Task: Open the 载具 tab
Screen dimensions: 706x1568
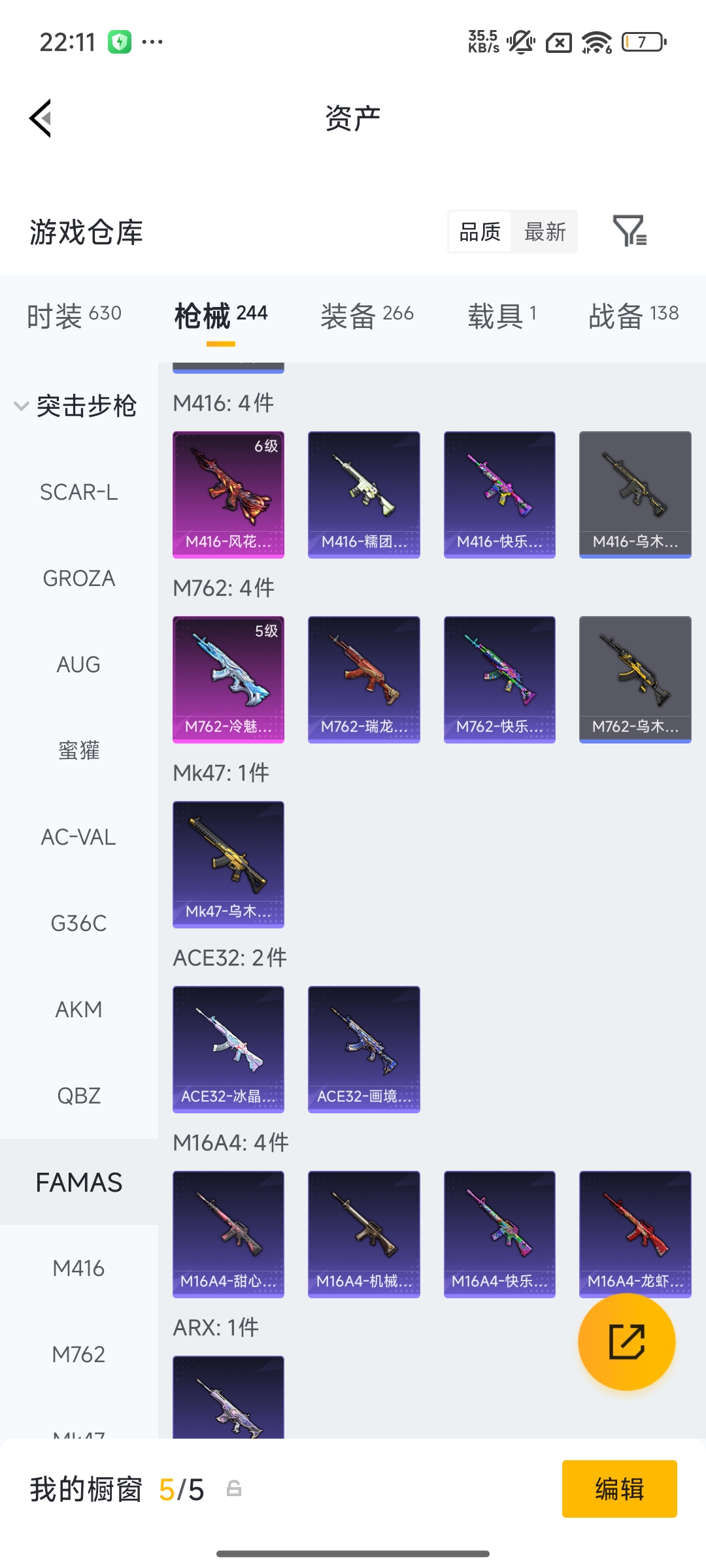Action: [x=501, y=315]
